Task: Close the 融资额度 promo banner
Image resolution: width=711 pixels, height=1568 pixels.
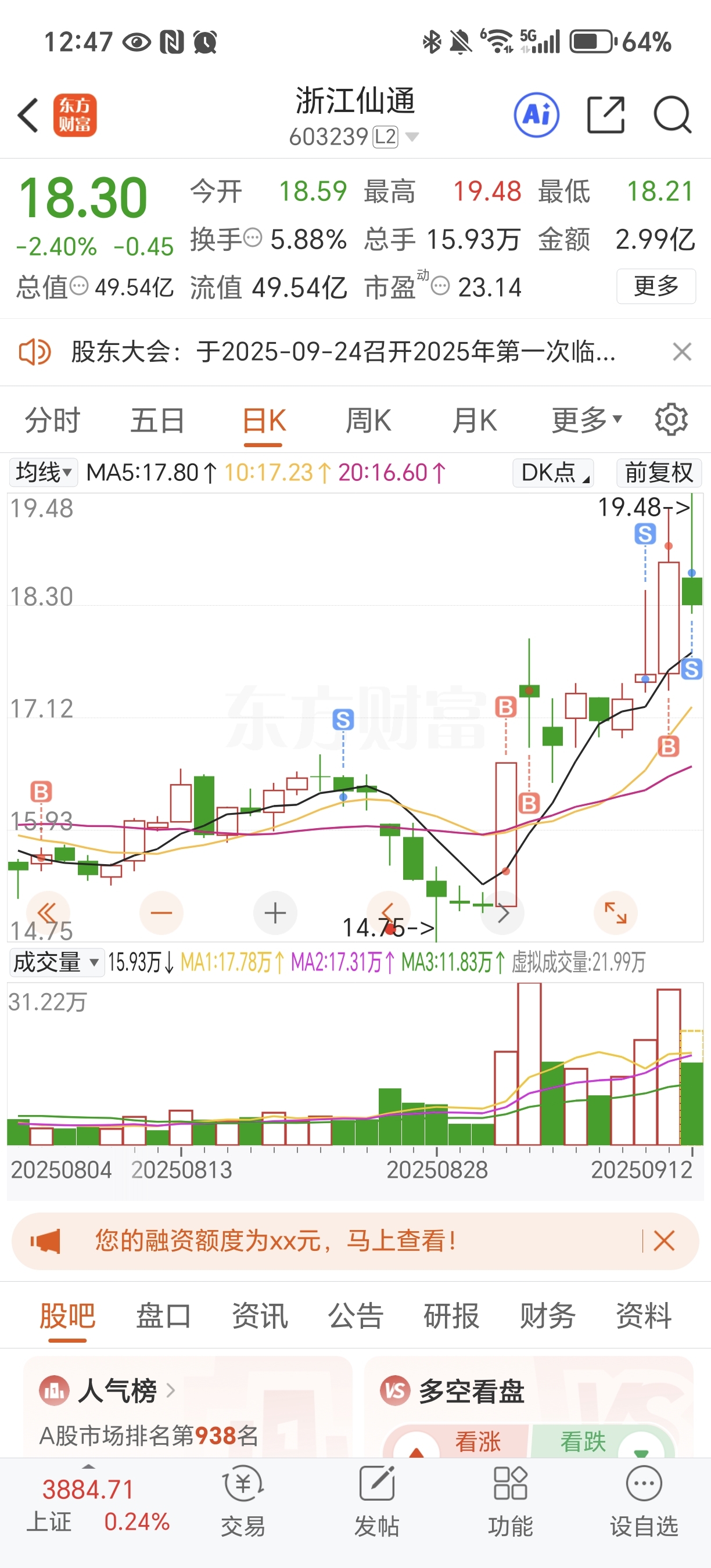Action: click(663, 1240)
